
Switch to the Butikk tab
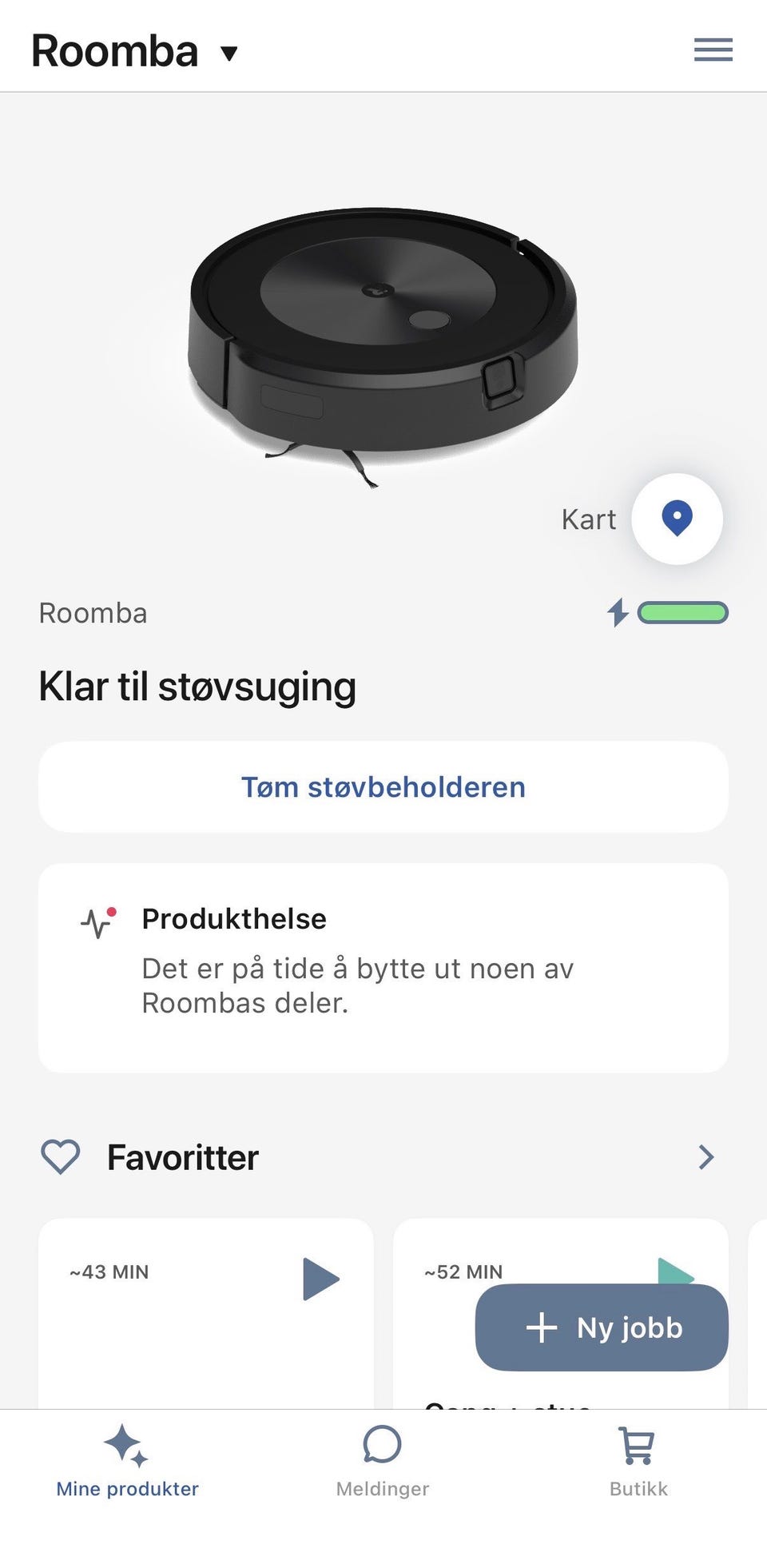click(638, 1462)
